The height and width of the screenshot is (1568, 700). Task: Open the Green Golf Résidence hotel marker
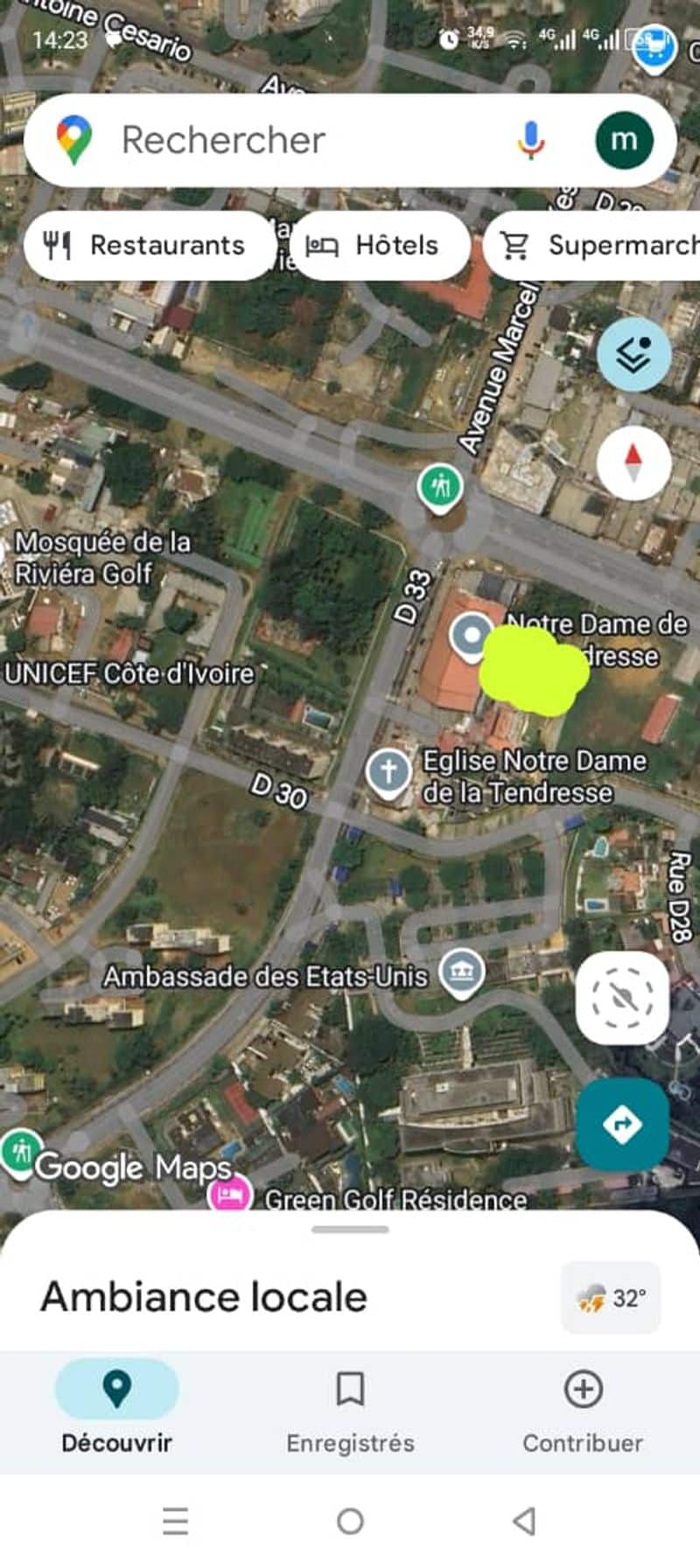[x=230, y=1195]
